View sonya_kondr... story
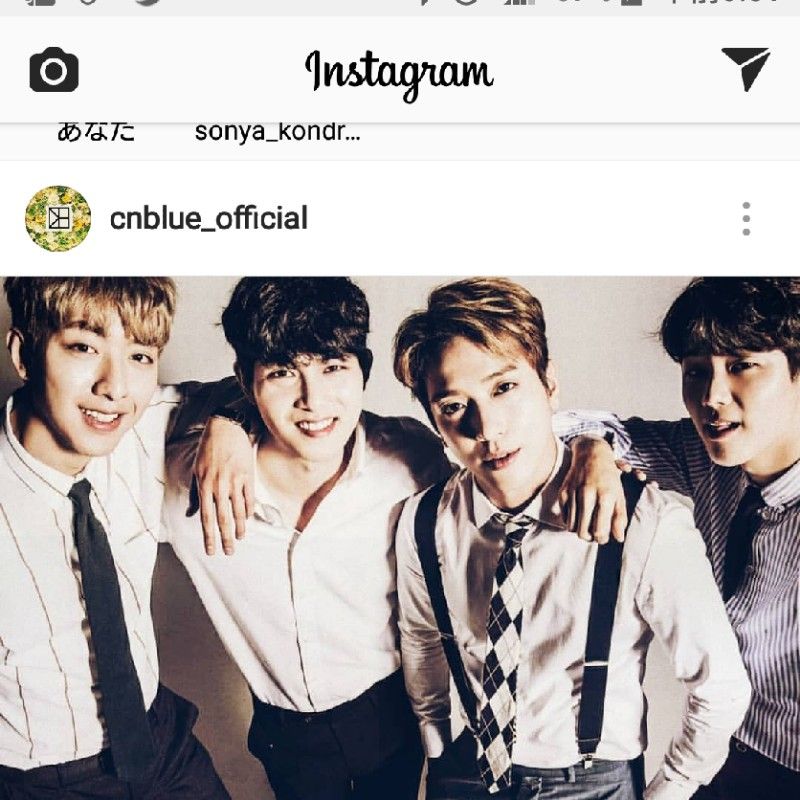This screenshot has height=800, width=800. (277, 133)
